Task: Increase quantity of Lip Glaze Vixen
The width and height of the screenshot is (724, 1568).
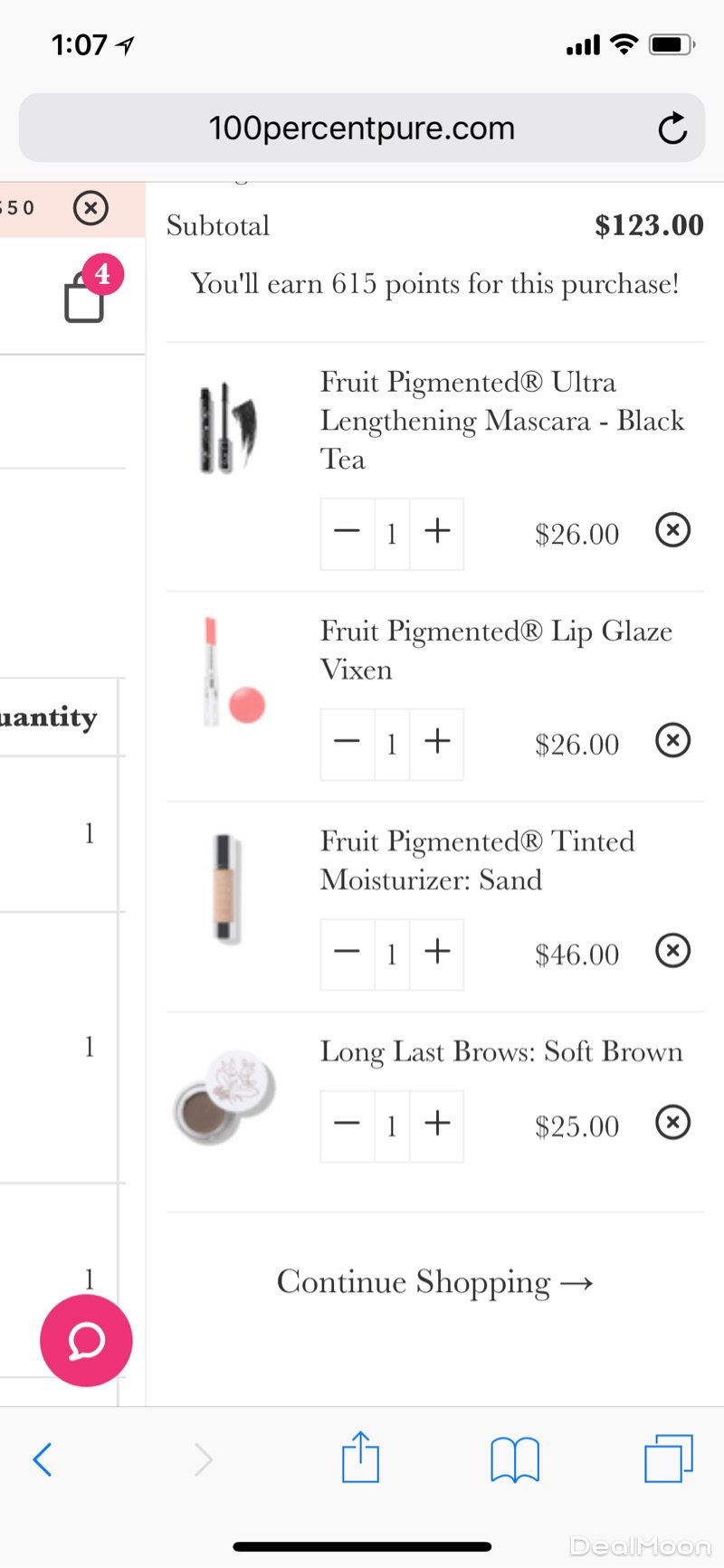Action: tap(437, 742)
